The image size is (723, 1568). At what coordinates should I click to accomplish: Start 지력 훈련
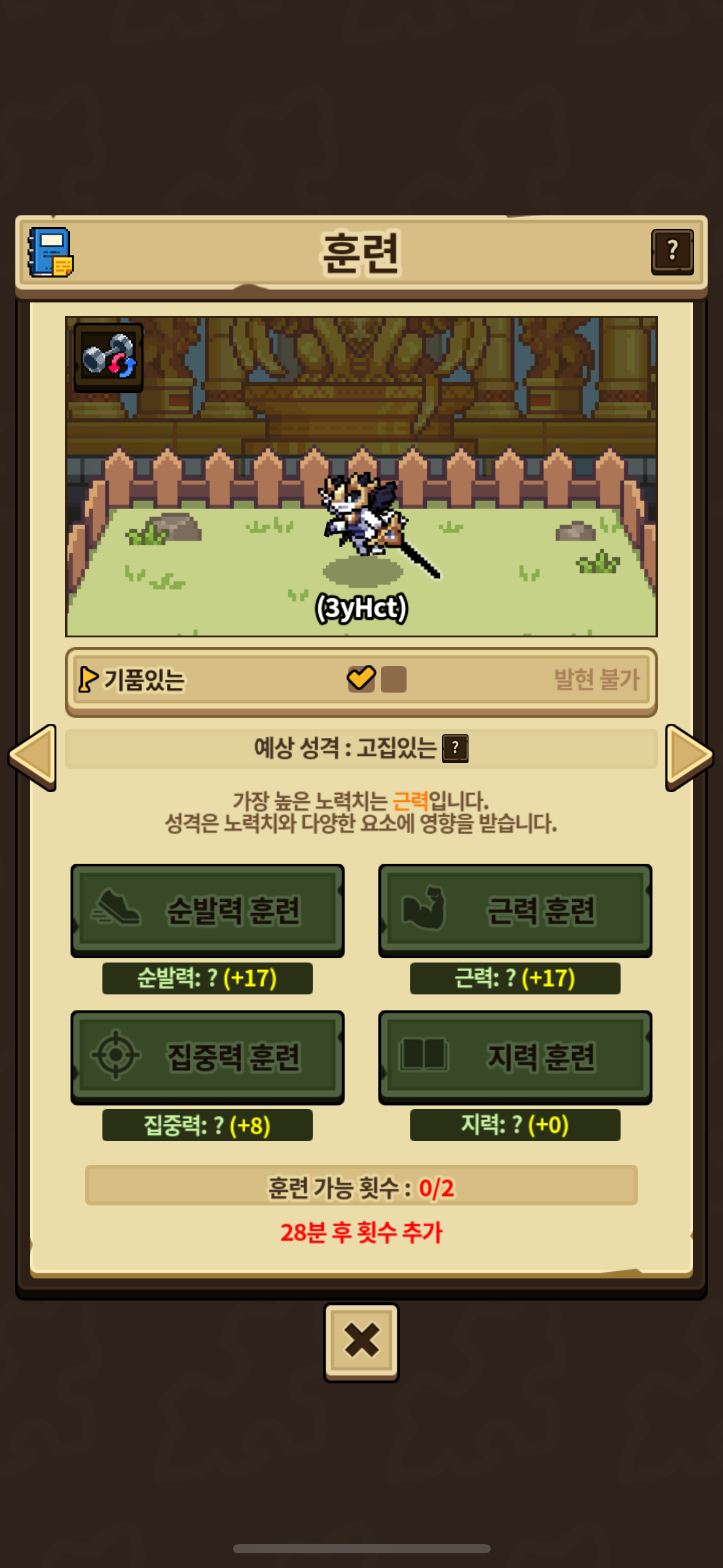coord(515,1057)
